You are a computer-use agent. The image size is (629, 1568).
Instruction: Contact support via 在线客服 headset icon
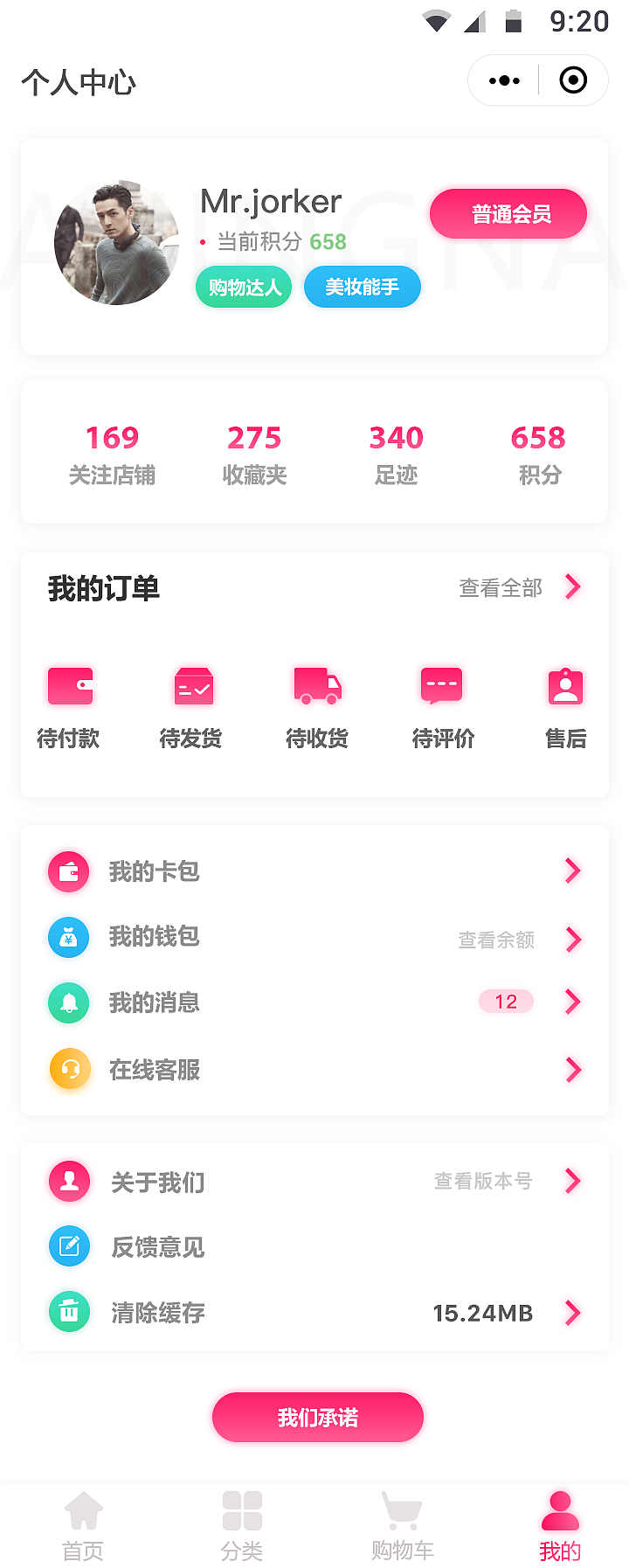68,1069
